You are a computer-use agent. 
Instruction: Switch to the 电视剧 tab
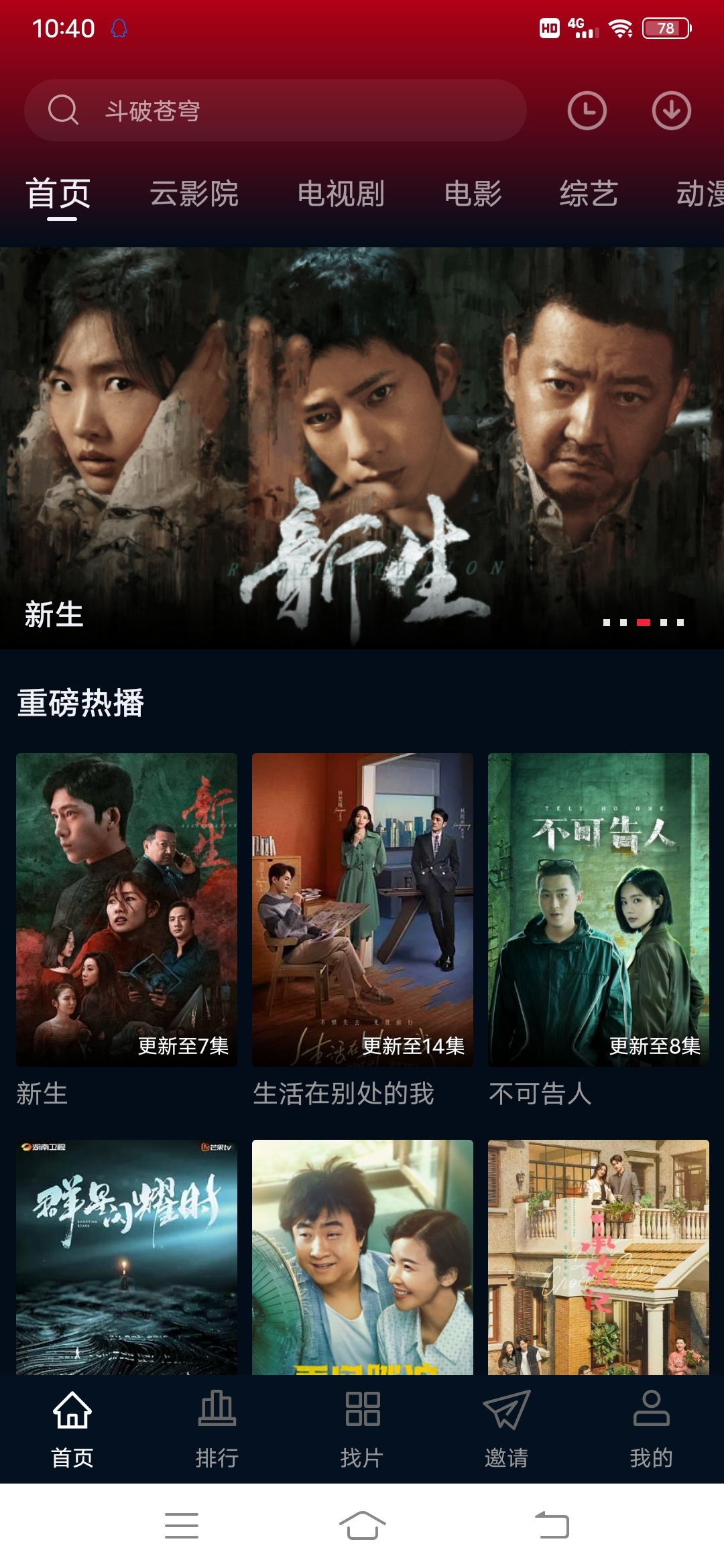(x=341, y=194)
